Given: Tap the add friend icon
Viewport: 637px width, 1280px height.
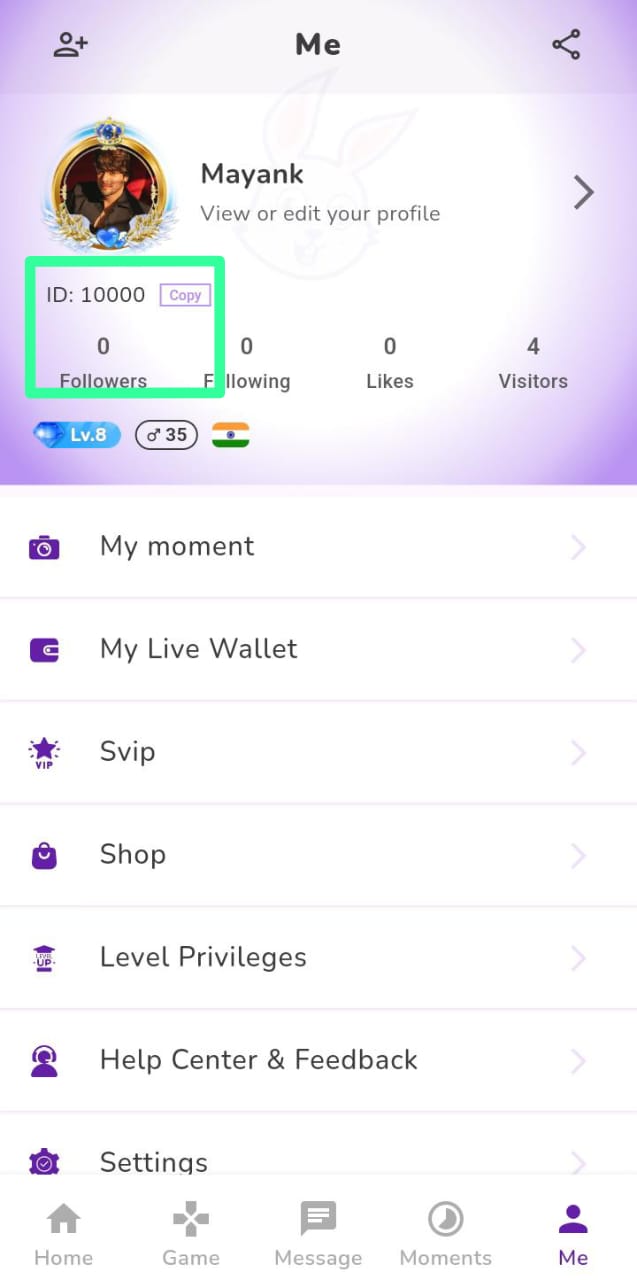Looking at the screenshot, I should pos(70,45).
